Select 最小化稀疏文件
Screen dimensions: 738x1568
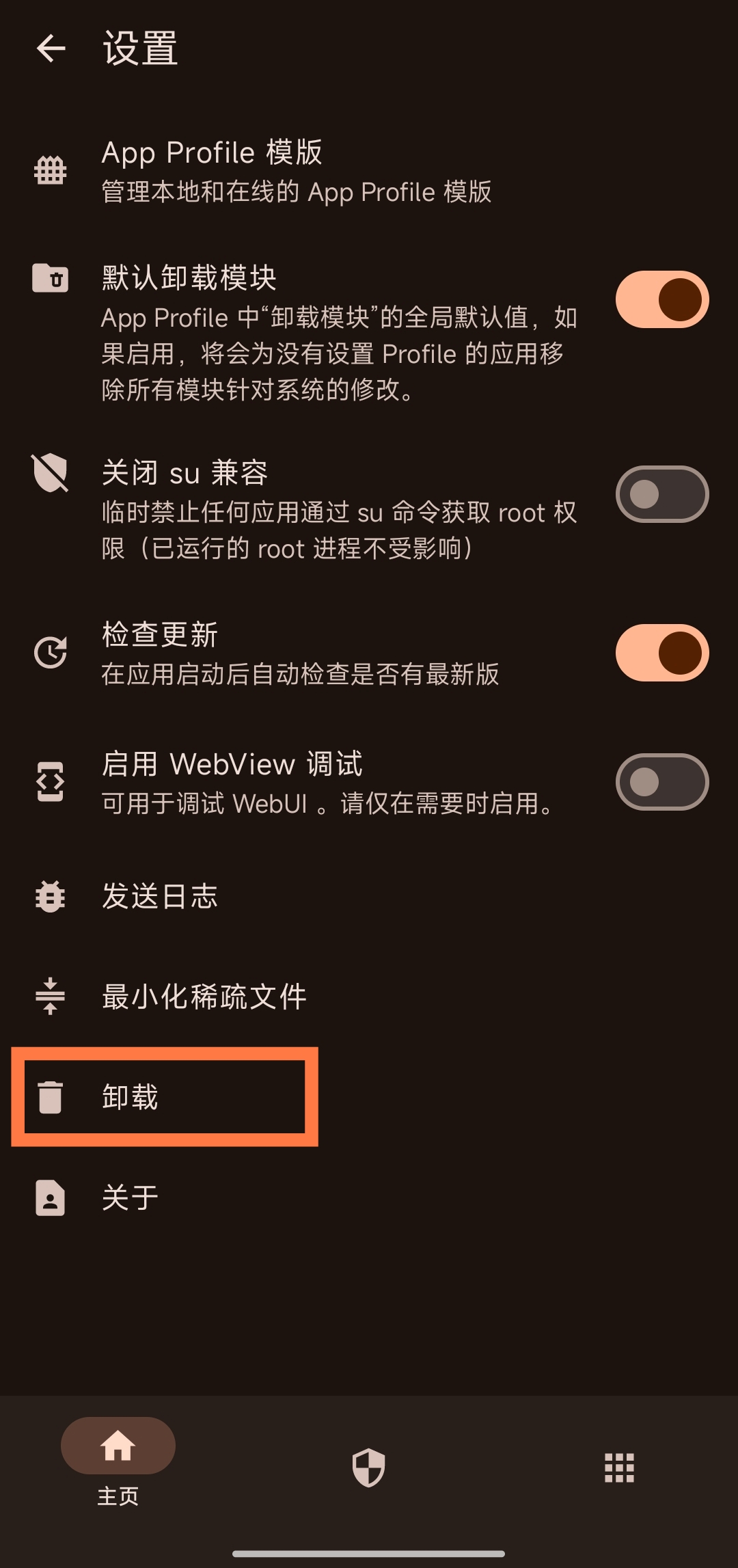coord(369,997)
